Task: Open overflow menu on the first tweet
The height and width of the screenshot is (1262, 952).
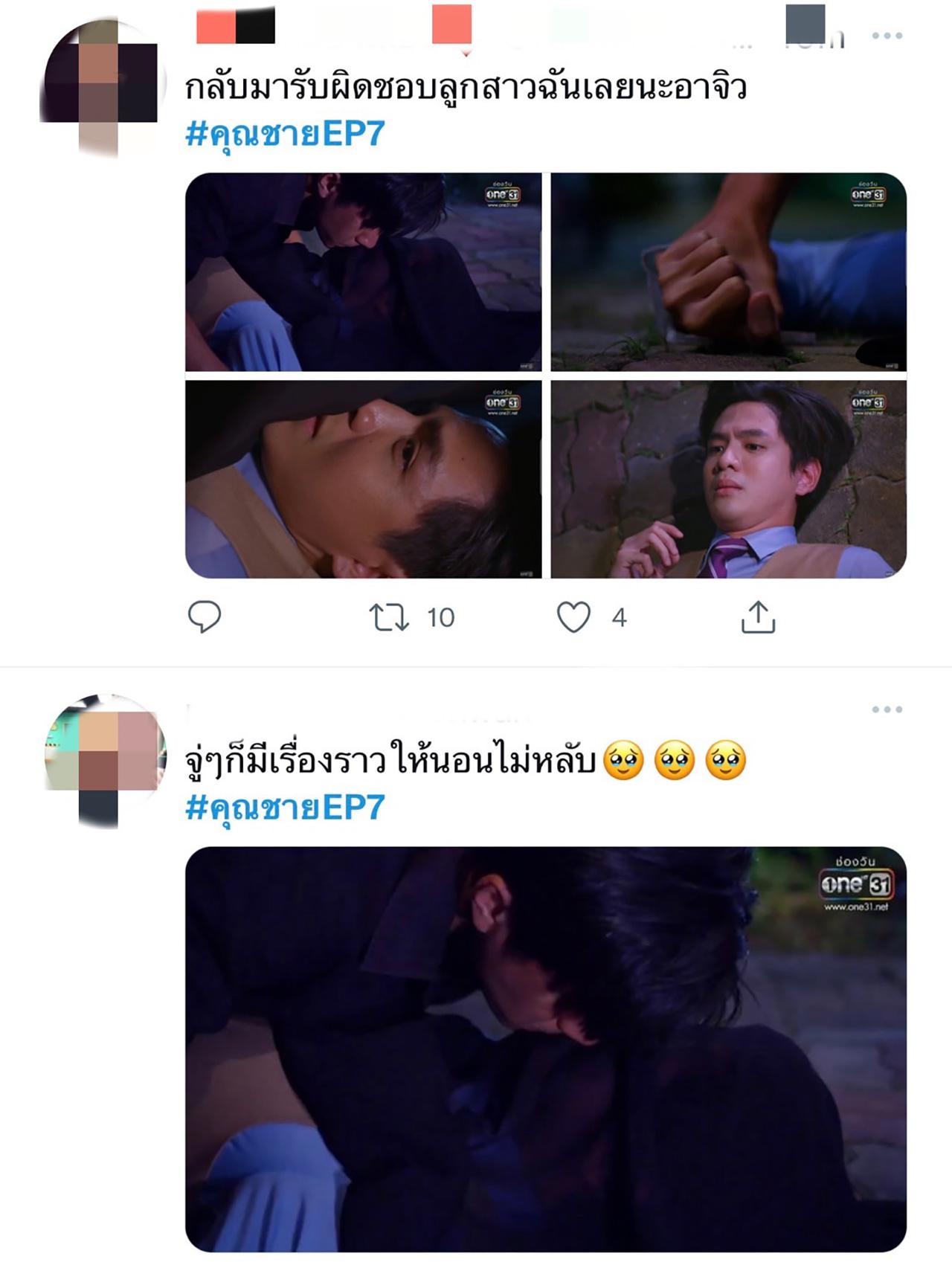Action: (x=887, y=36)
